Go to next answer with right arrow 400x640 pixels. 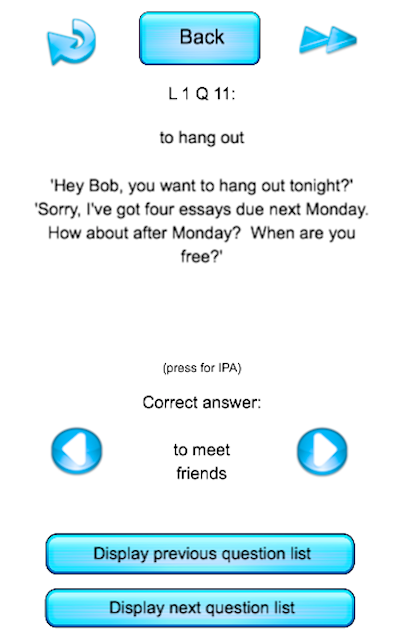[x=322, y=451]
